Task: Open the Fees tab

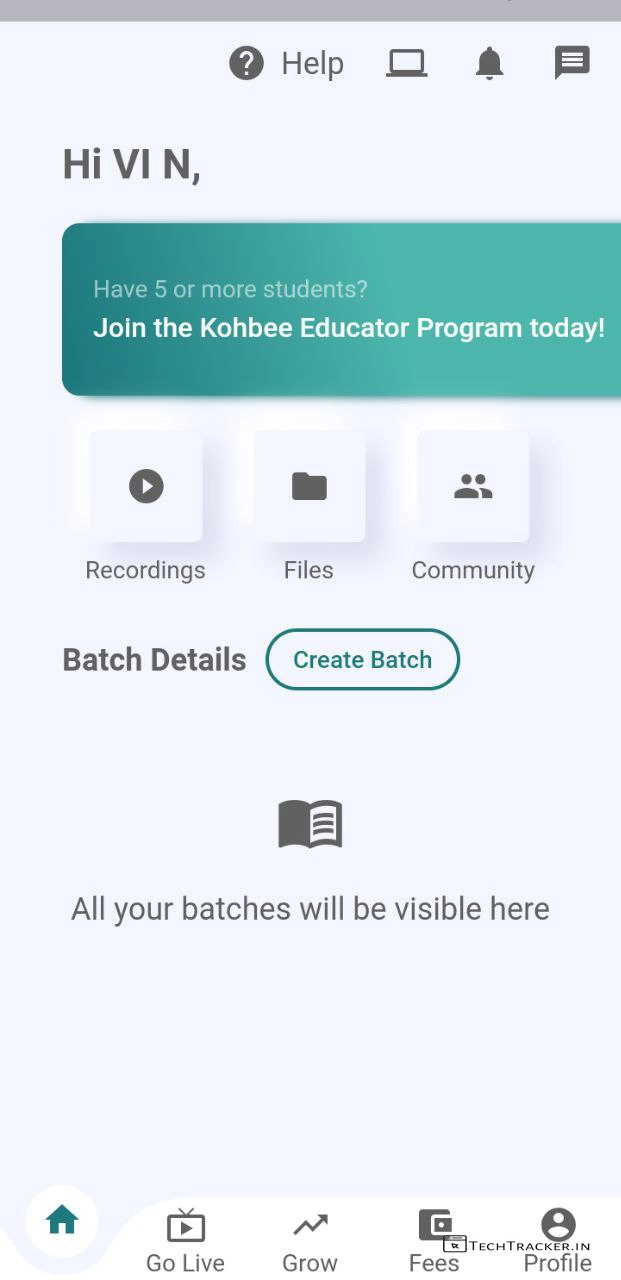Action: 434,1240
